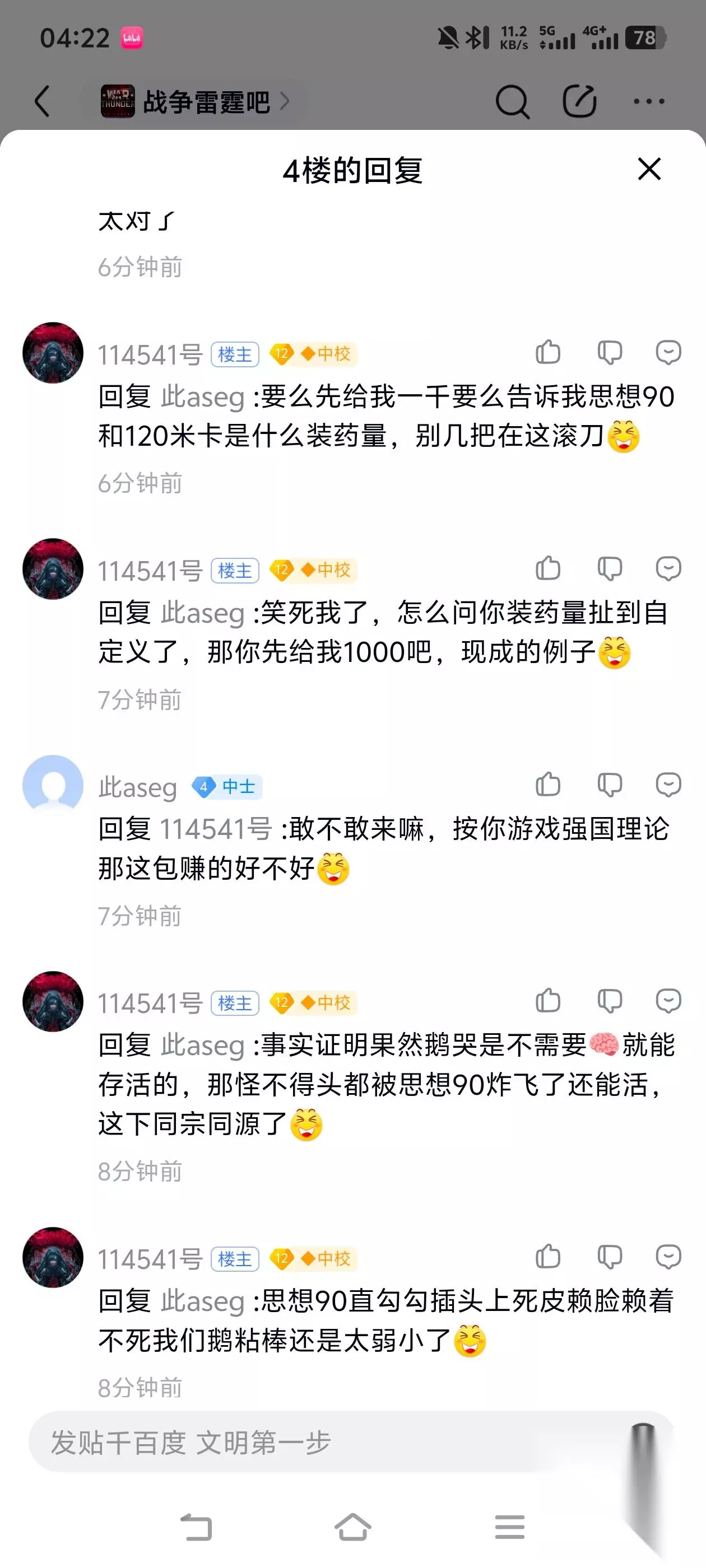Open 此aseg's profile avatar

tap(53, 785)
